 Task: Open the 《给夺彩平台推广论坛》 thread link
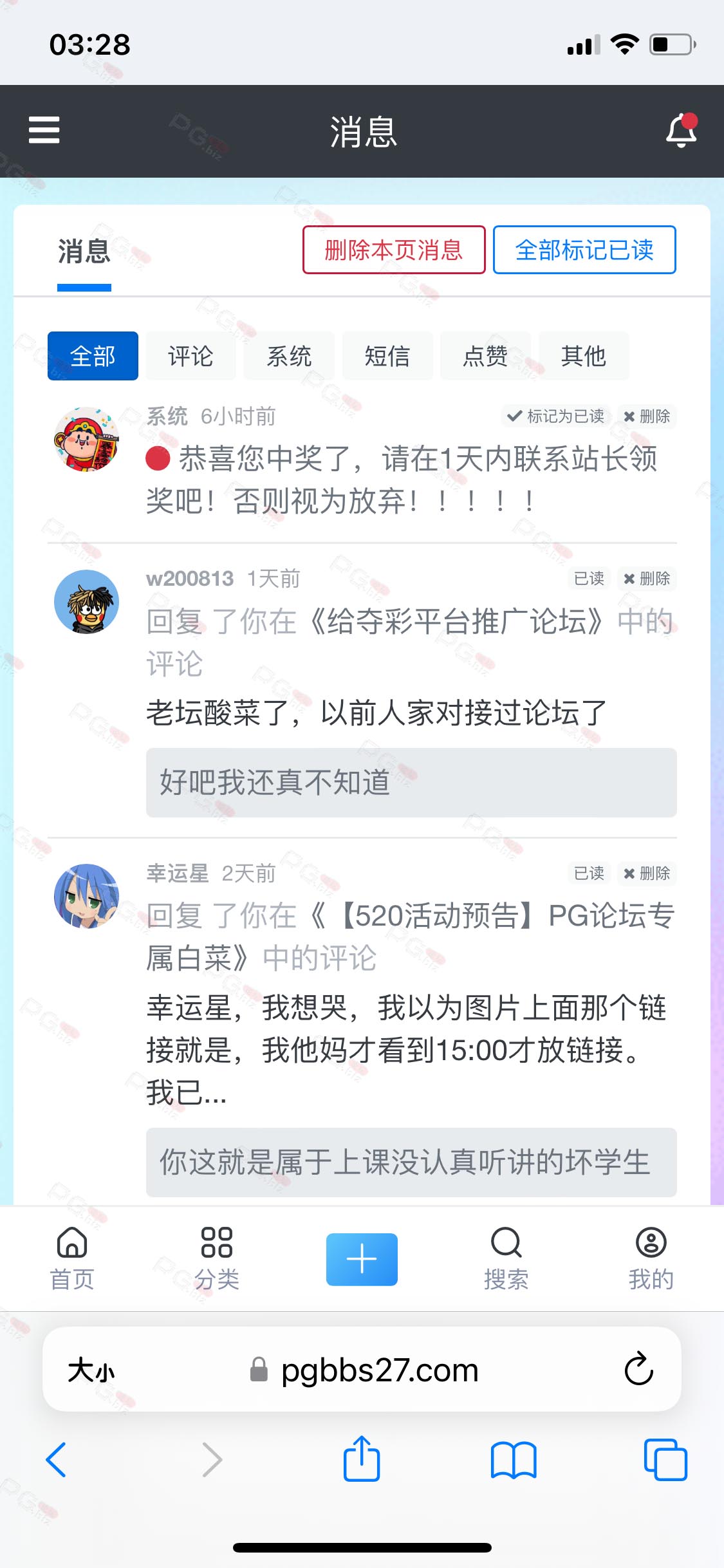pos(457,622)
